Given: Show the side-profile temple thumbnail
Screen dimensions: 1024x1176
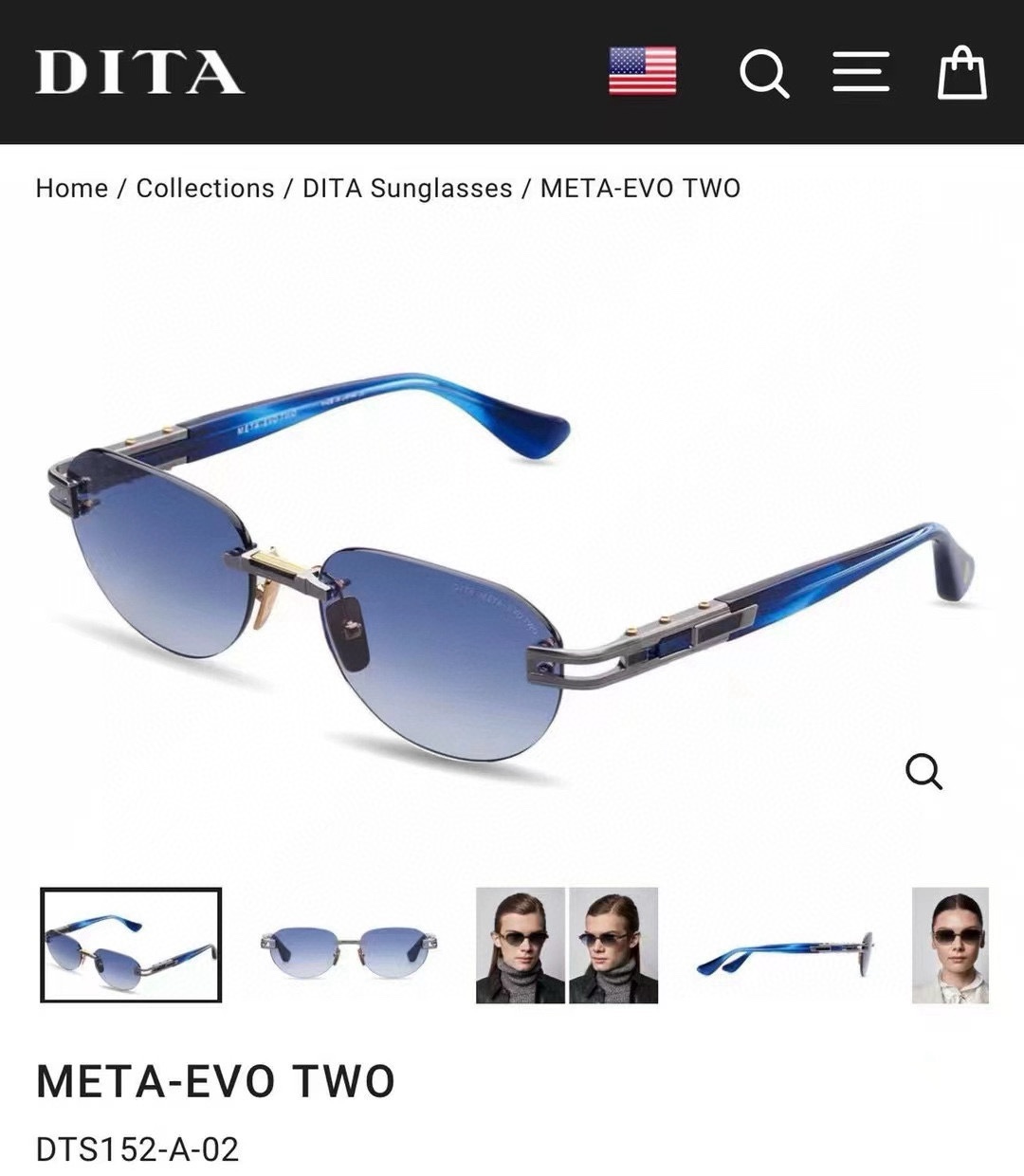Looking at the screenshot, I should [x=785, y=946].
